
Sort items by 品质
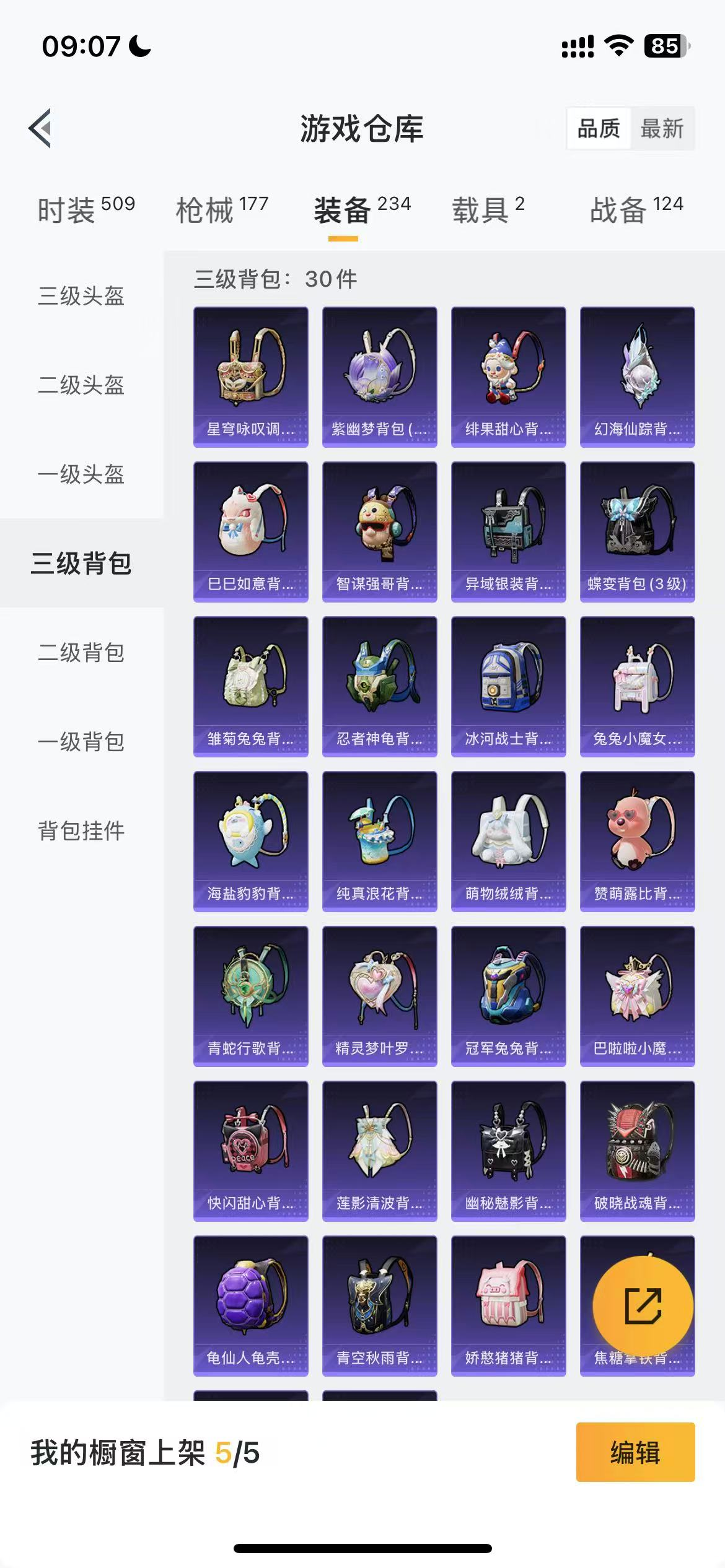coord(598,129)
